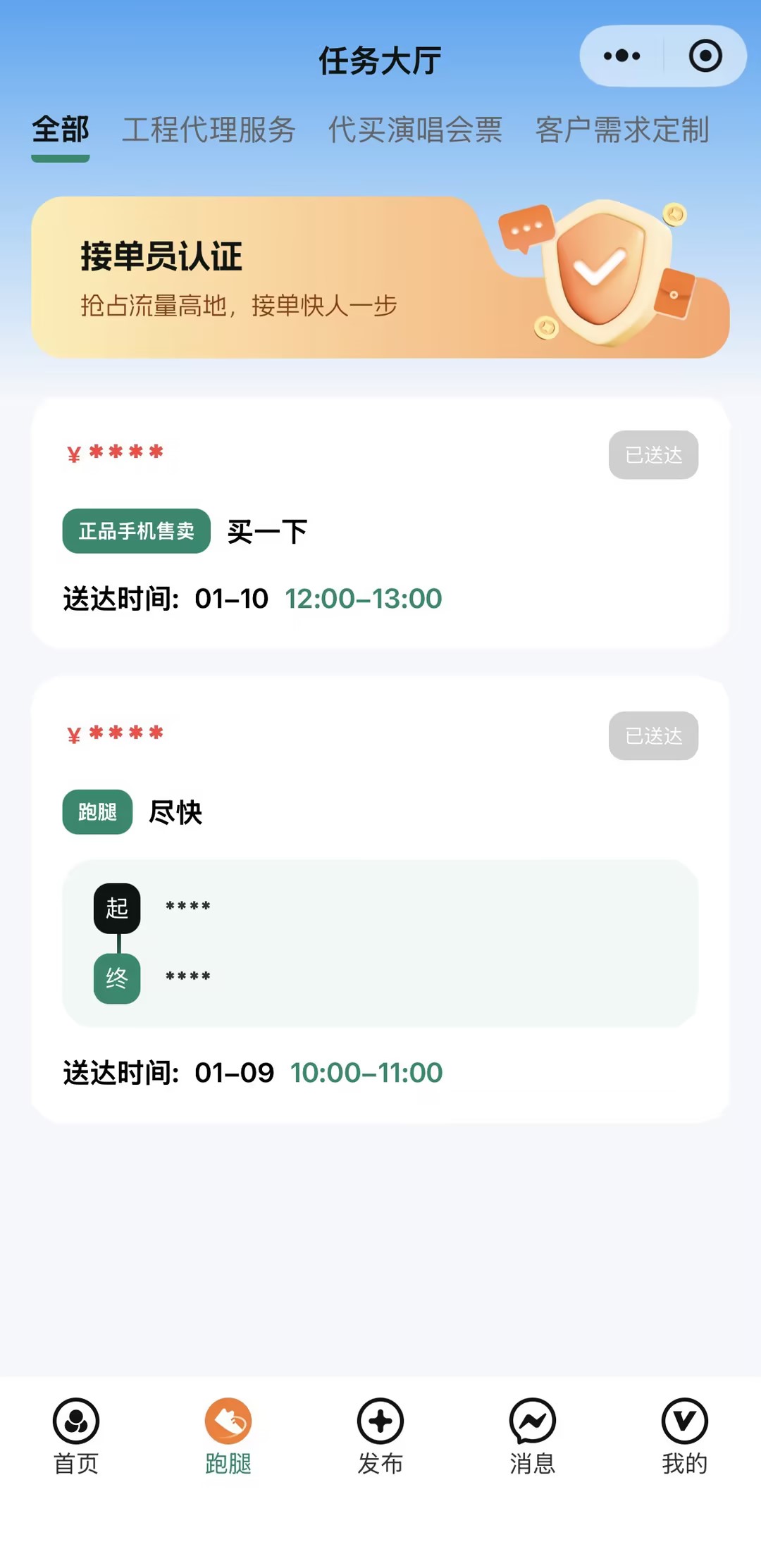Tap 已送达 on the 尽快 order
This screenshot has height=1568, width=761.
coord(653,736)
